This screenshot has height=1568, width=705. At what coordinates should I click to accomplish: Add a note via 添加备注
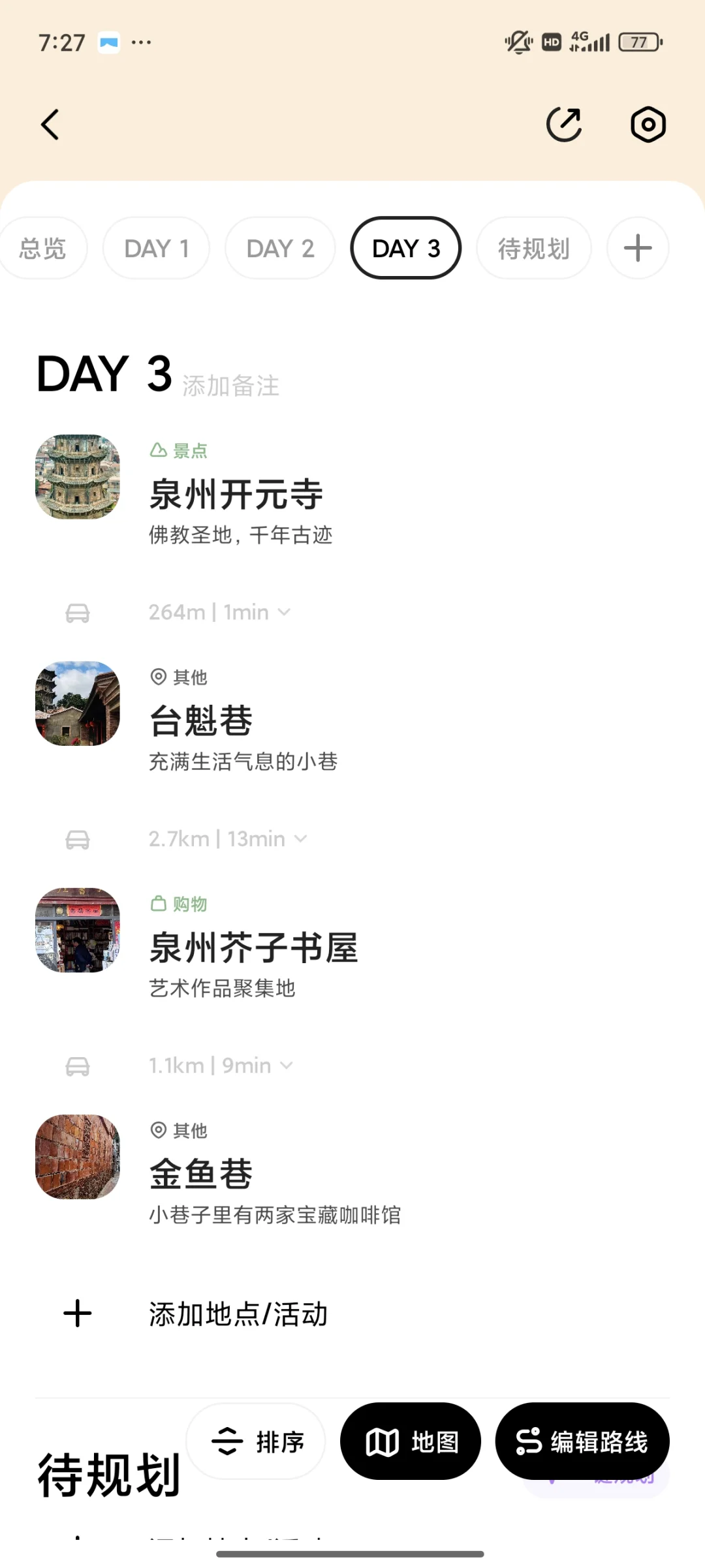tap(230, 386)
